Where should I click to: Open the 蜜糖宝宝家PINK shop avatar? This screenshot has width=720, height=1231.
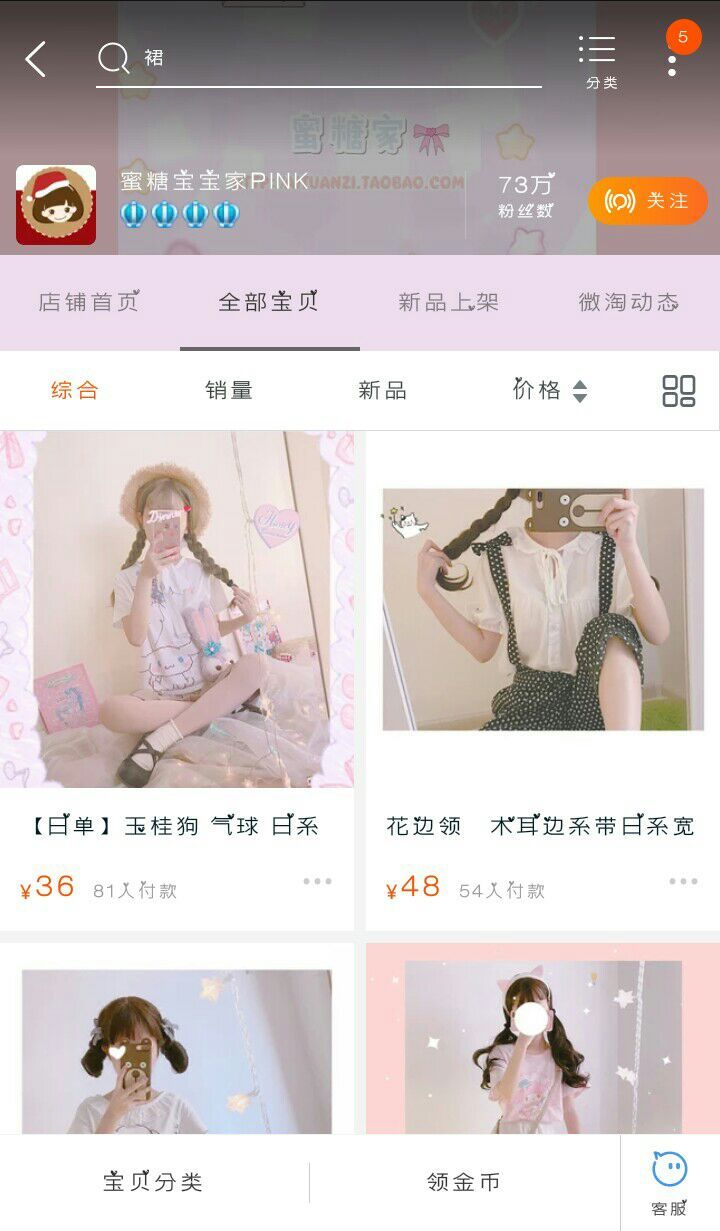coord(56,205)
